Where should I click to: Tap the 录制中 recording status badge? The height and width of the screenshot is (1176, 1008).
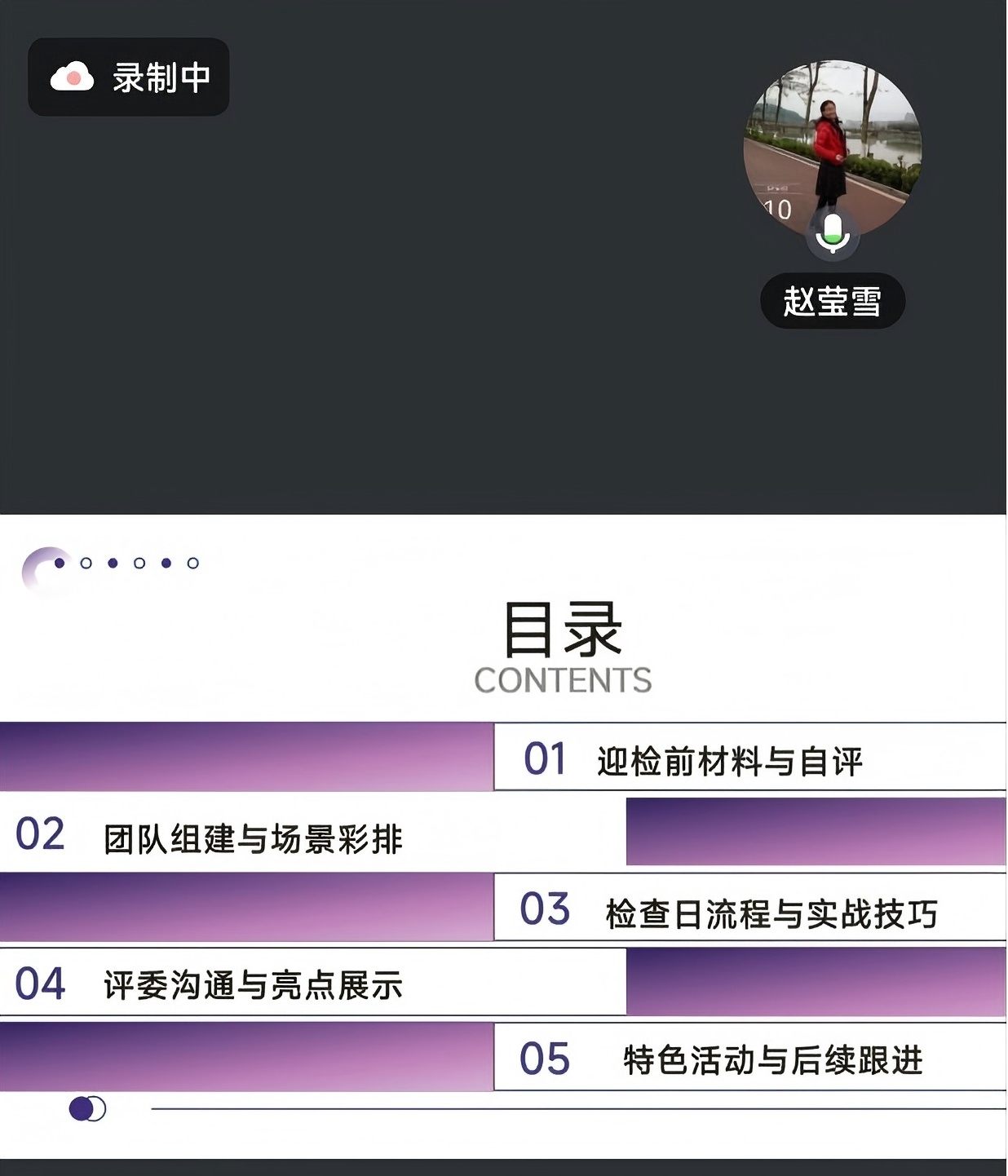(129, 77)
